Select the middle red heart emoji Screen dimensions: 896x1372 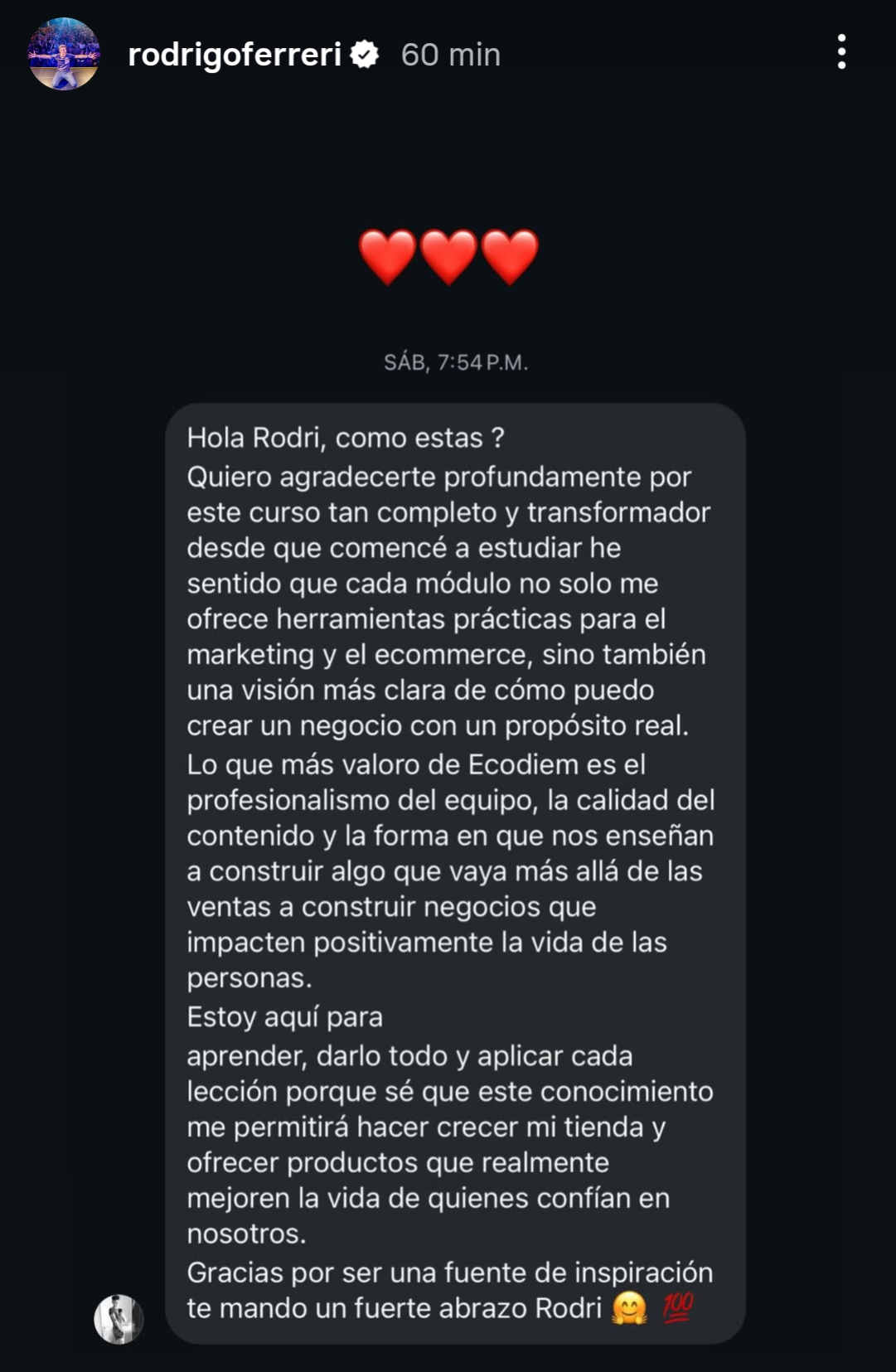(448, 257)
